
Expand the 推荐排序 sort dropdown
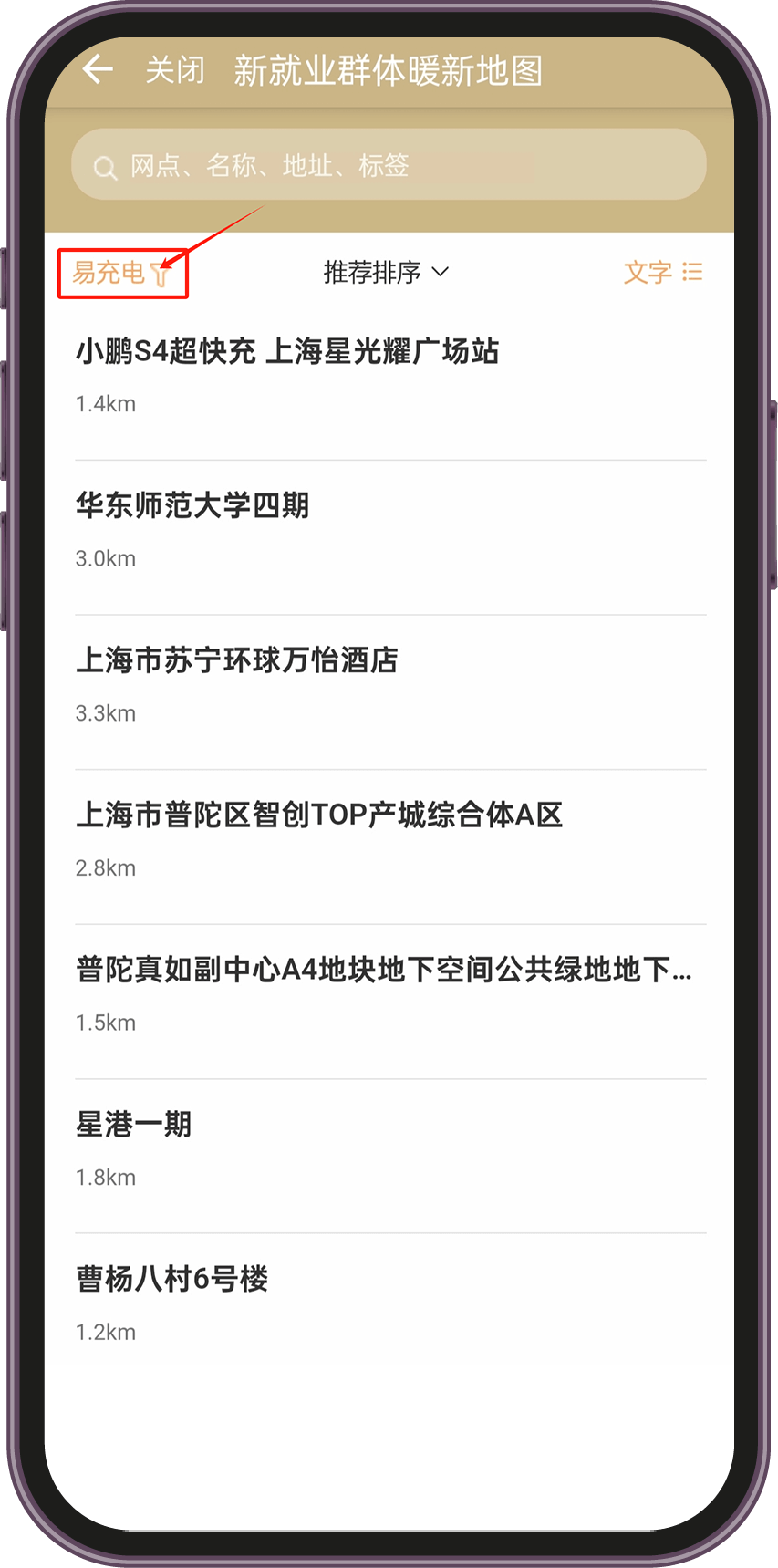click(387, 272)
